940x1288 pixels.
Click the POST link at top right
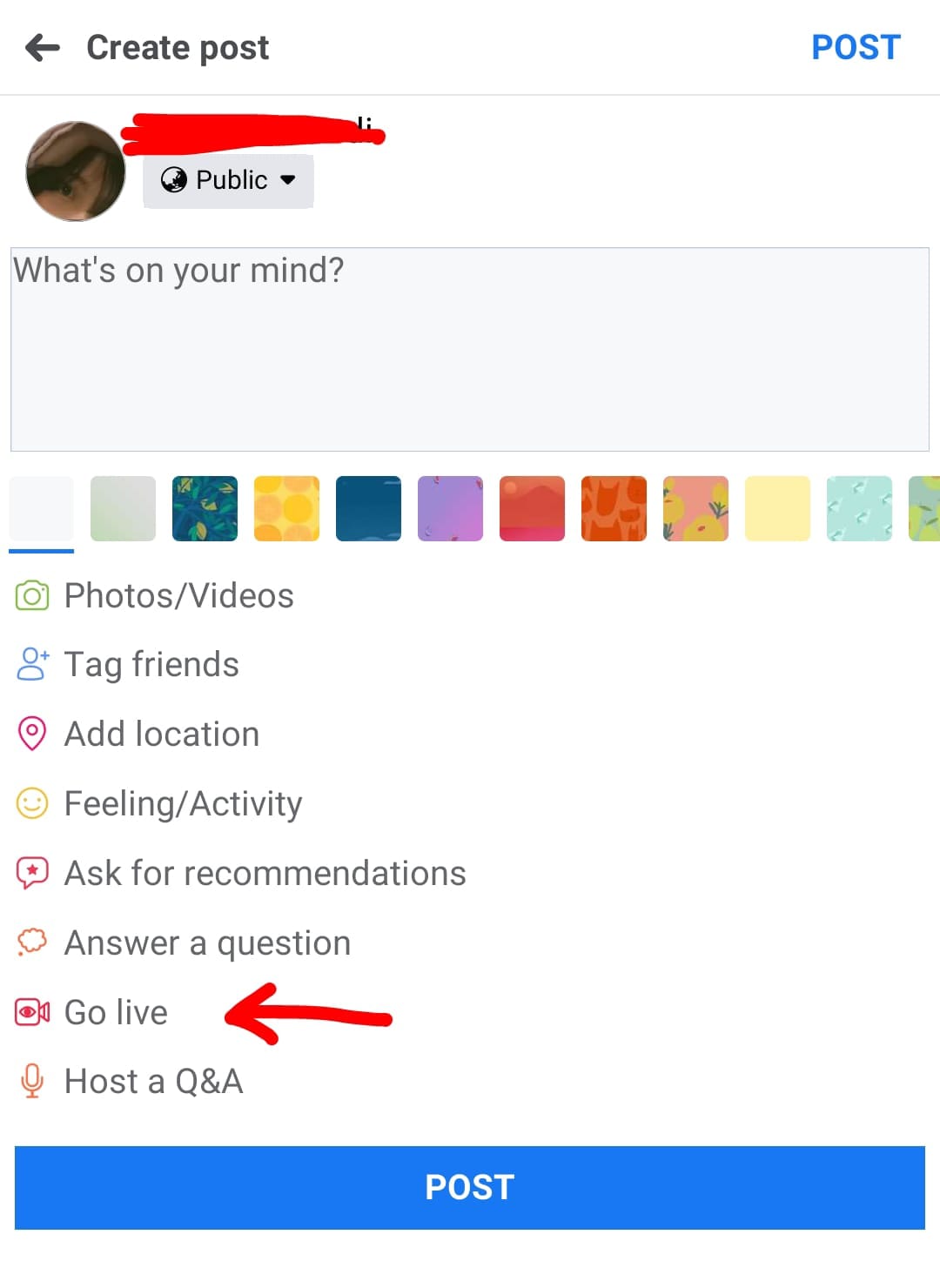[x=856, y=47]
